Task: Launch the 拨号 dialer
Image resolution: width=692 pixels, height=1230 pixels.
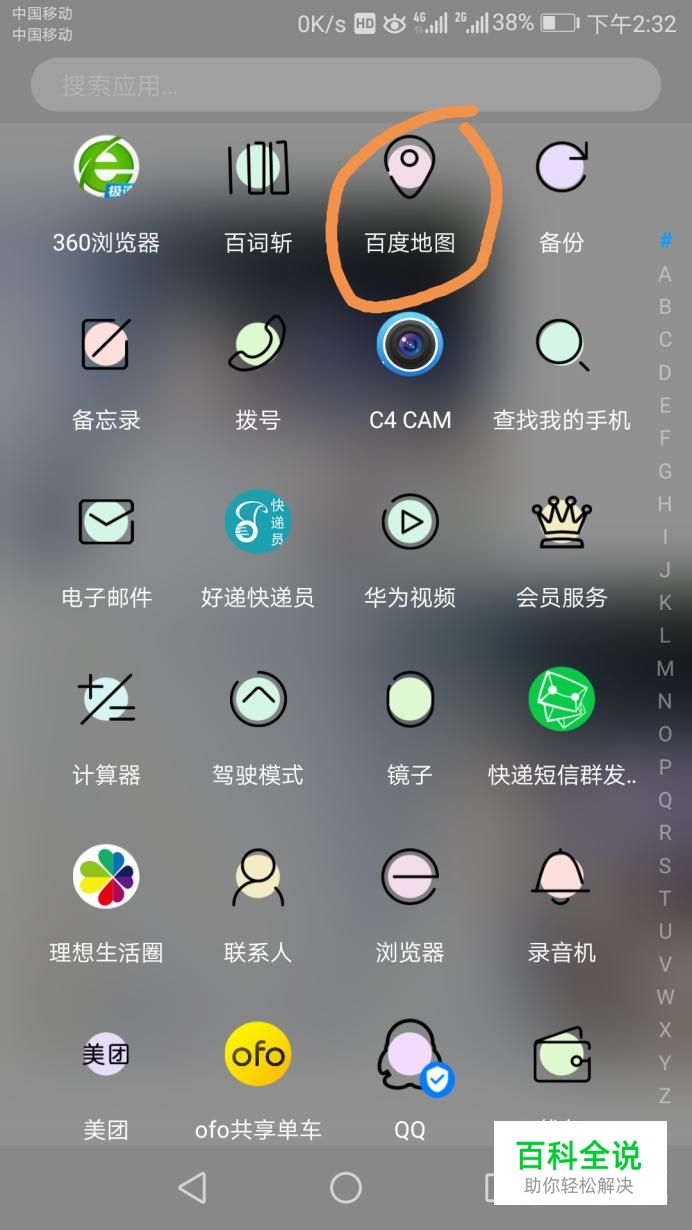Action: click(x=258, y=345)
